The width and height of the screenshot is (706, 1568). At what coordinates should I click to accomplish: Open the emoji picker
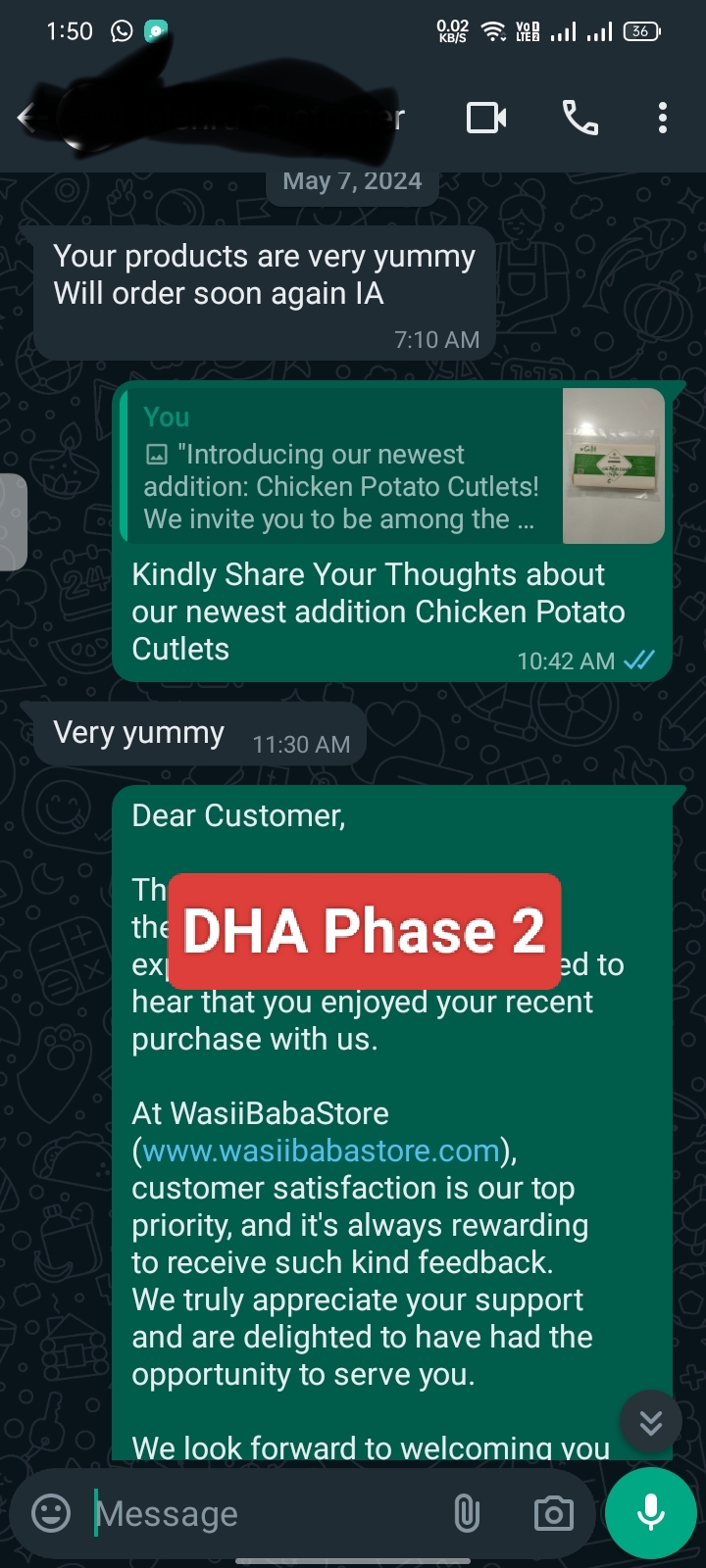[x=51, y=1513]
